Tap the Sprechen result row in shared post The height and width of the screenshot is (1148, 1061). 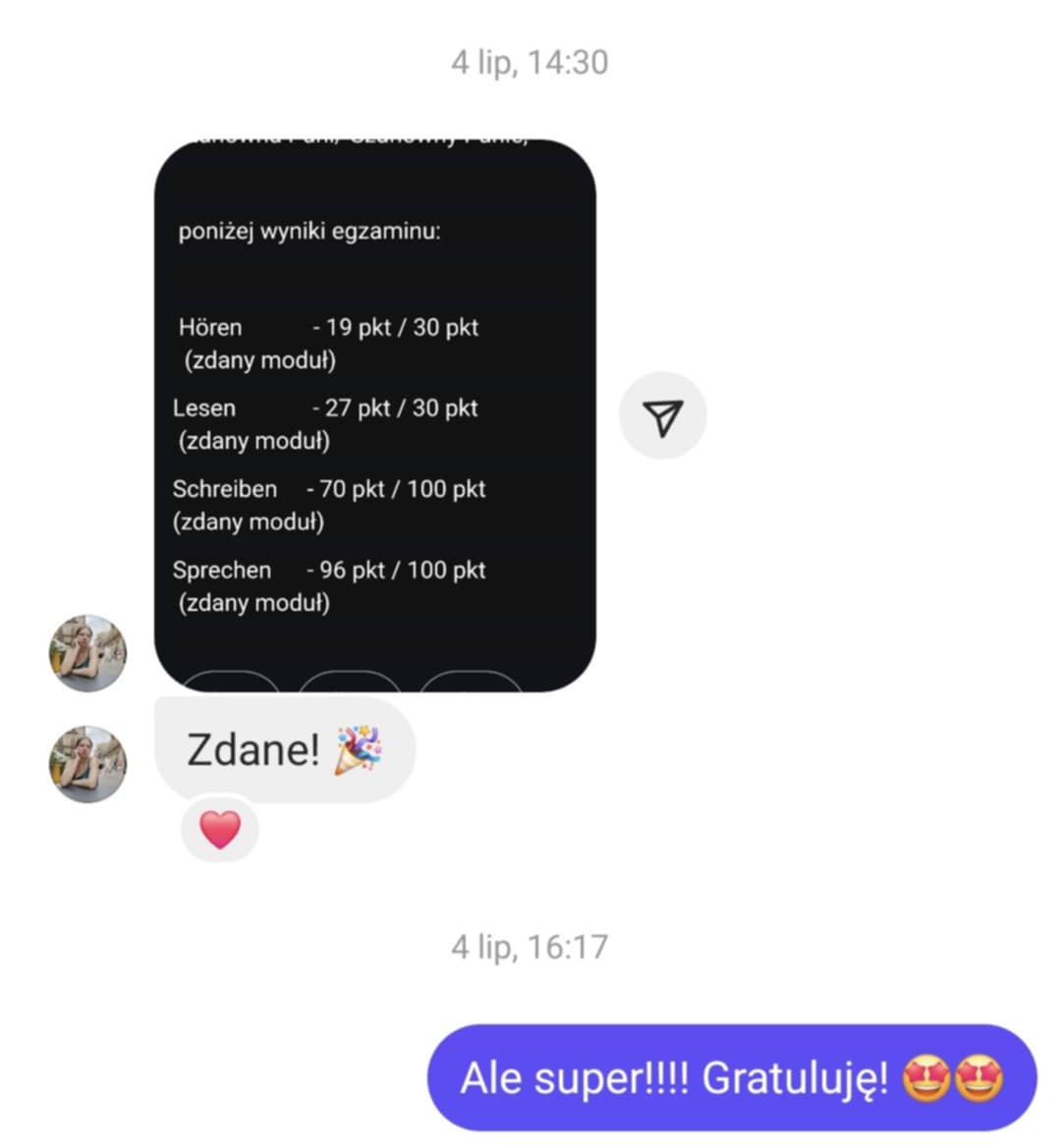coord(329,570)
